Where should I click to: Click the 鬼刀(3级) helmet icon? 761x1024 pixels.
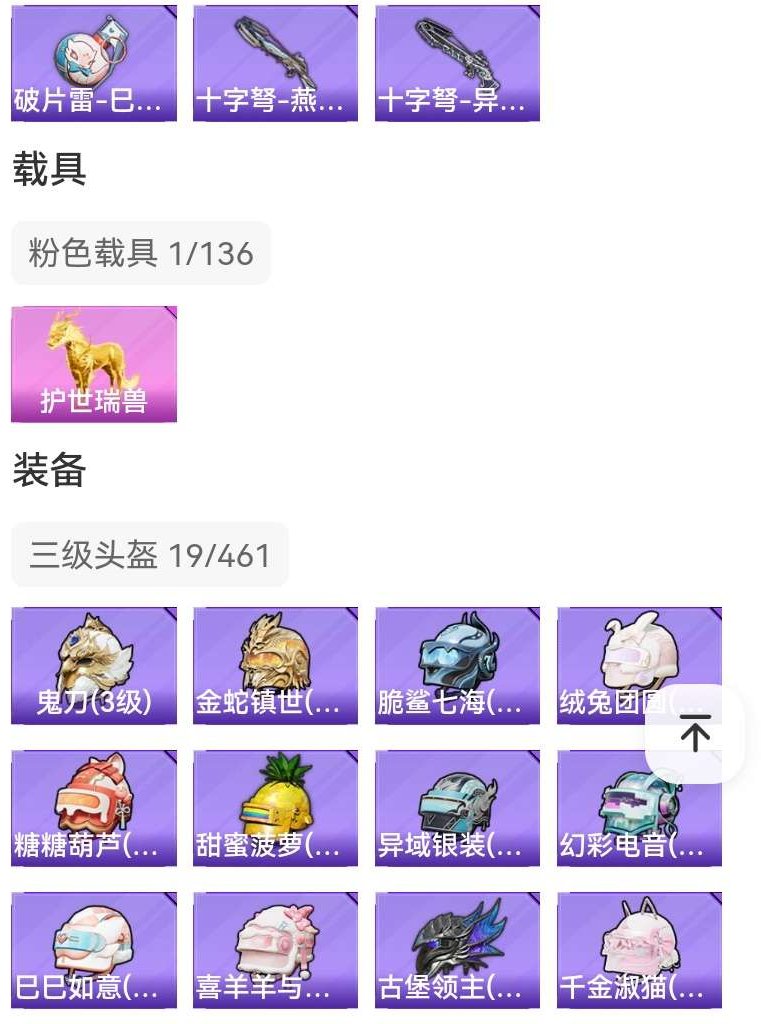[93, 665]
